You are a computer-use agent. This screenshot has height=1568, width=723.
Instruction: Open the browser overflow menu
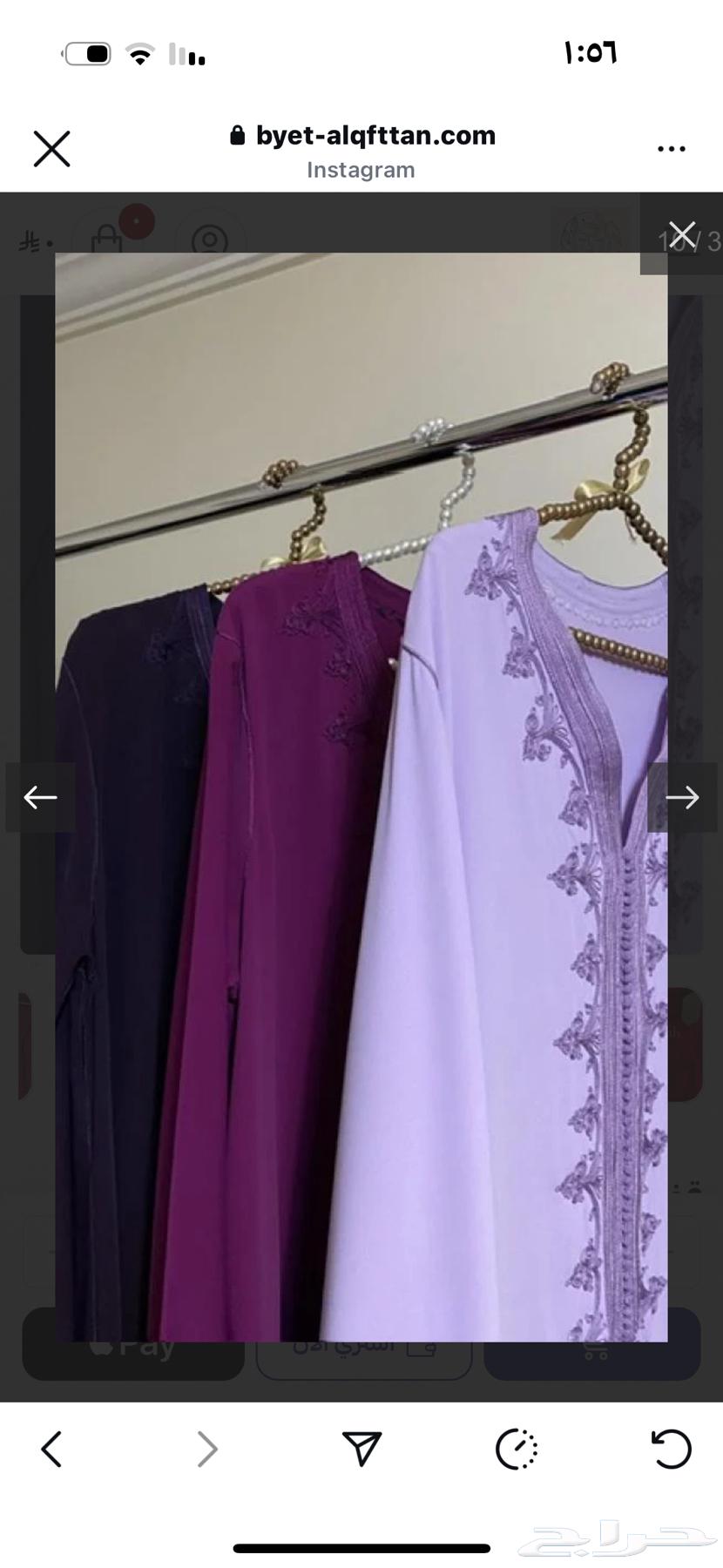point(671,149)
